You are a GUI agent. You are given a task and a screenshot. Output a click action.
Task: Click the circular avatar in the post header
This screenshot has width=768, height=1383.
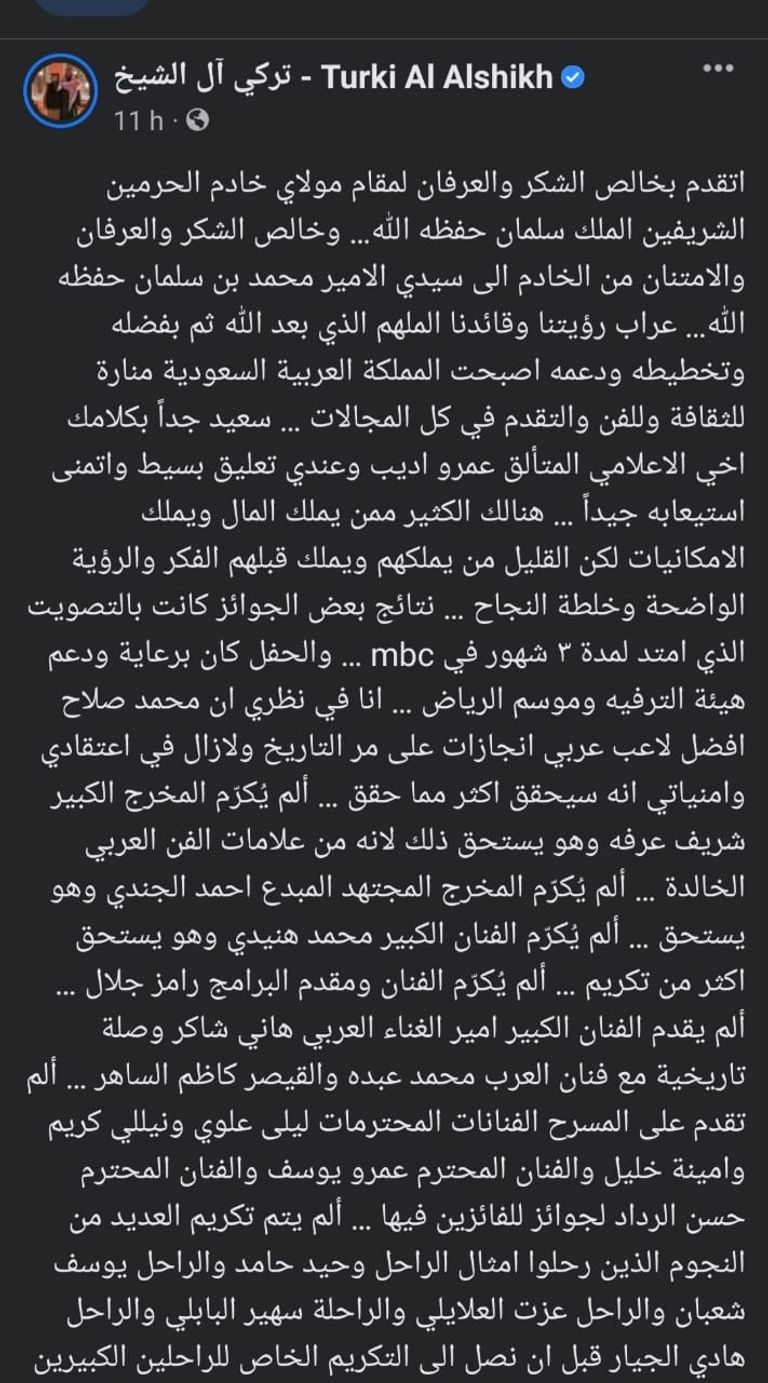60,90
